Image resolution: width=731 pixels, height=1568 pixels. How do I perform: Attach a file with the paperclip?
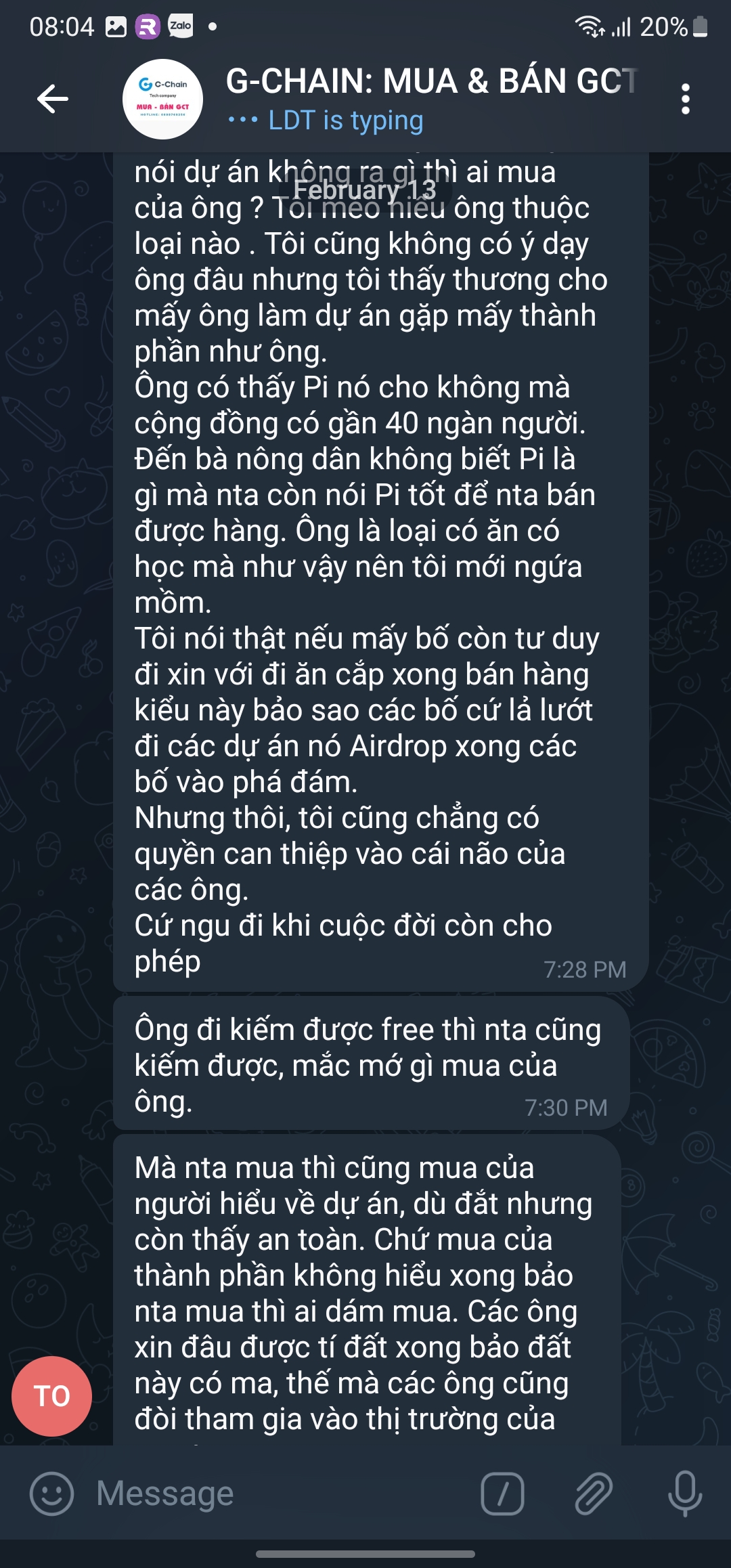point(594,1493)
